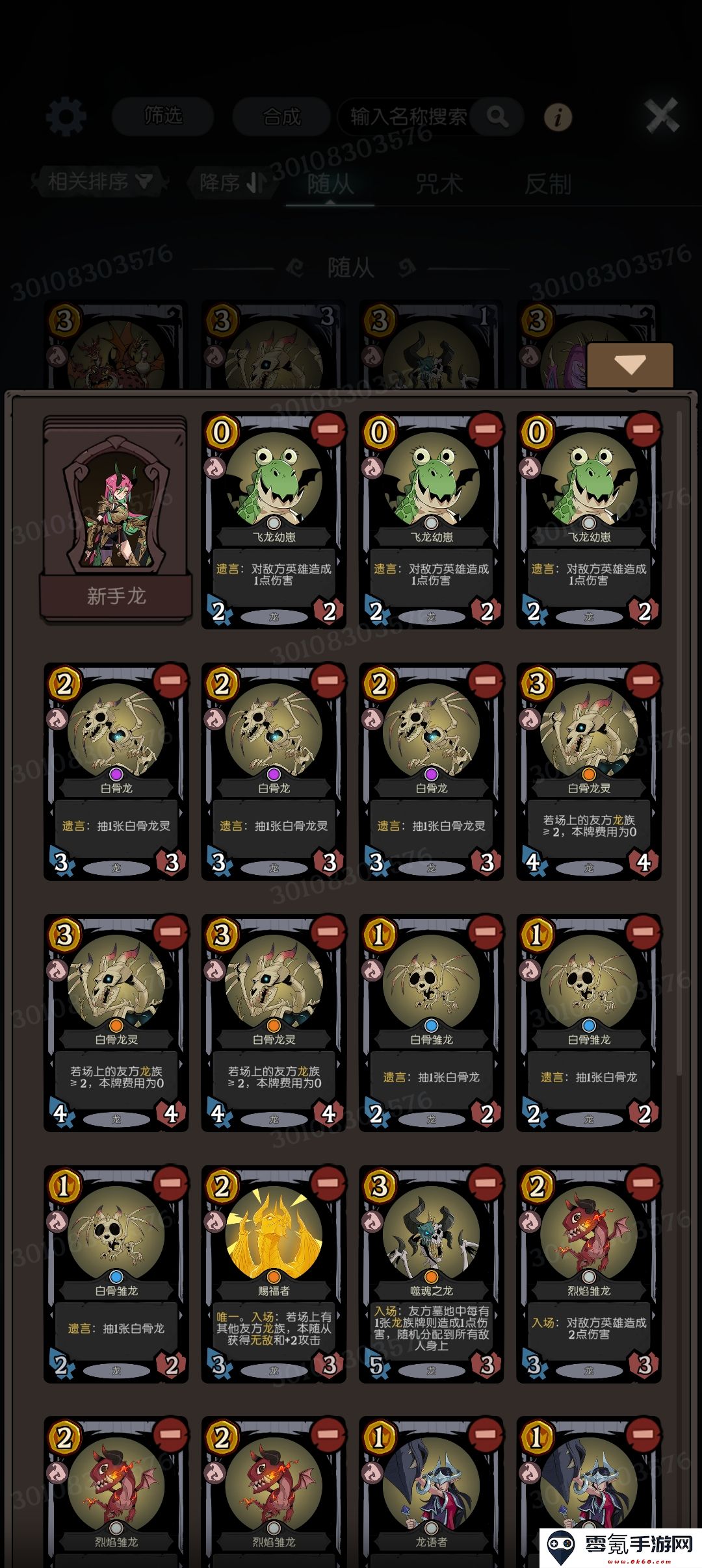Image resolution: width=702 pixels, height=1568 pixels.
Task: Open the 合成 synthesis button
Action: pos(281,117)
